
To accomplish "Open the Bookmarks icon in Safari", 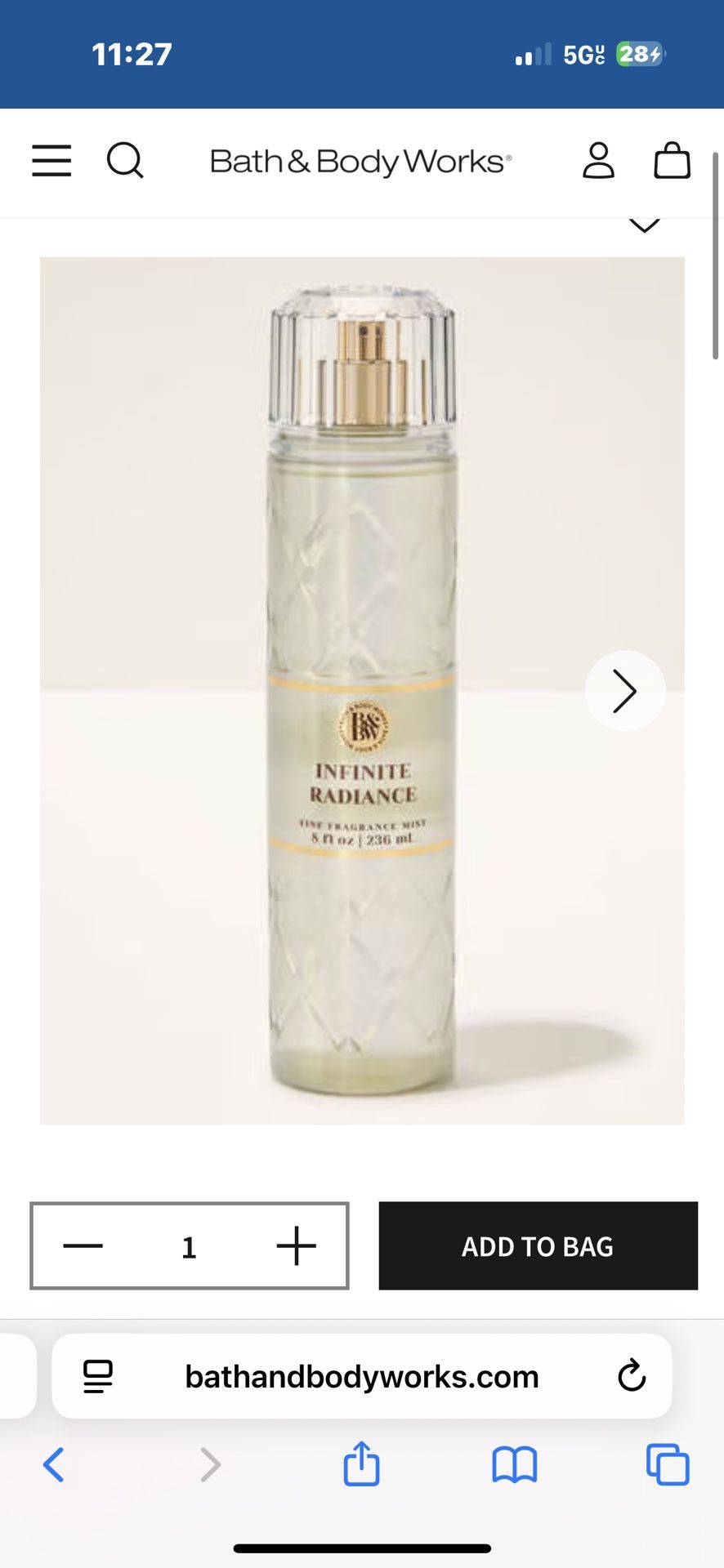I will [515, 1464].
